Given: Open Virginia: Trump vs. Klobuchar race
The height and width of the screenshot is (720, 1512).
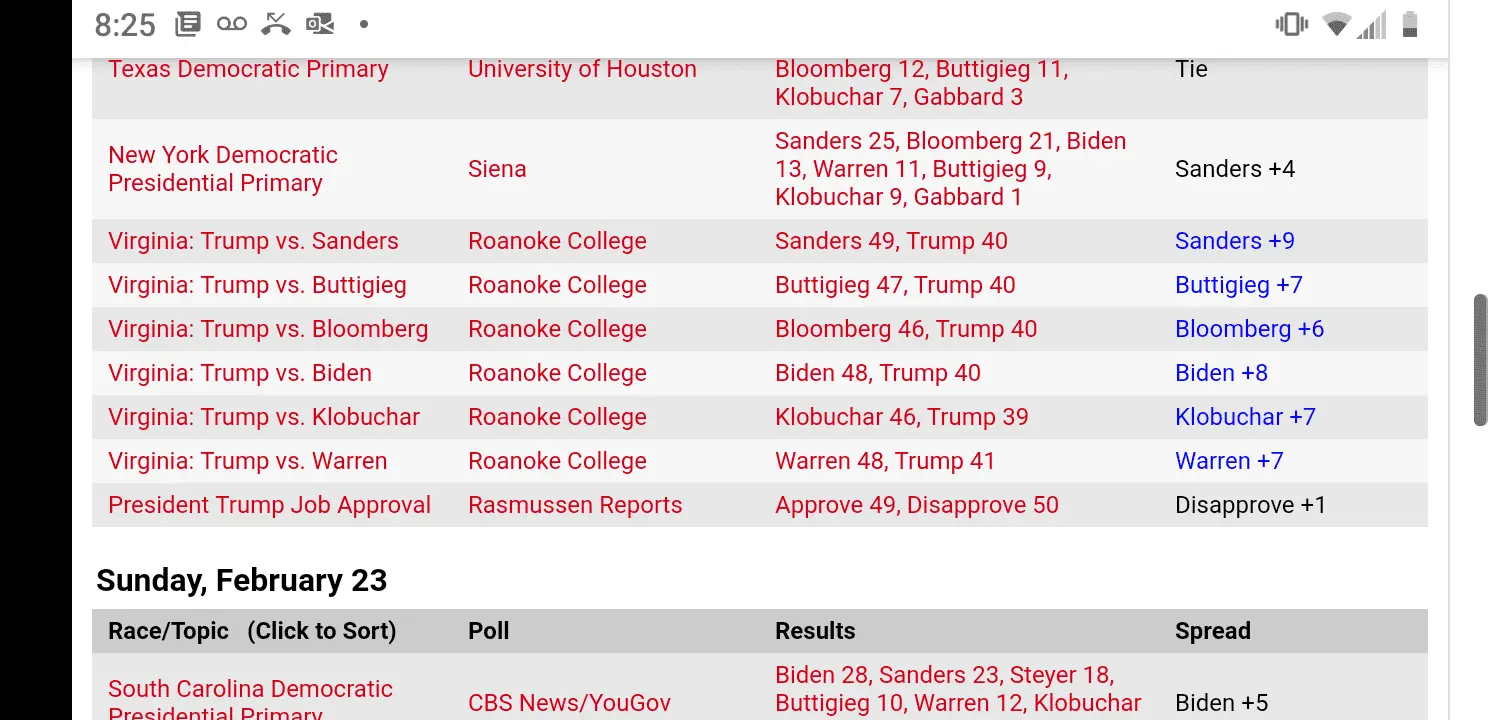Looking at the screenshot, I should coord(264,417).
